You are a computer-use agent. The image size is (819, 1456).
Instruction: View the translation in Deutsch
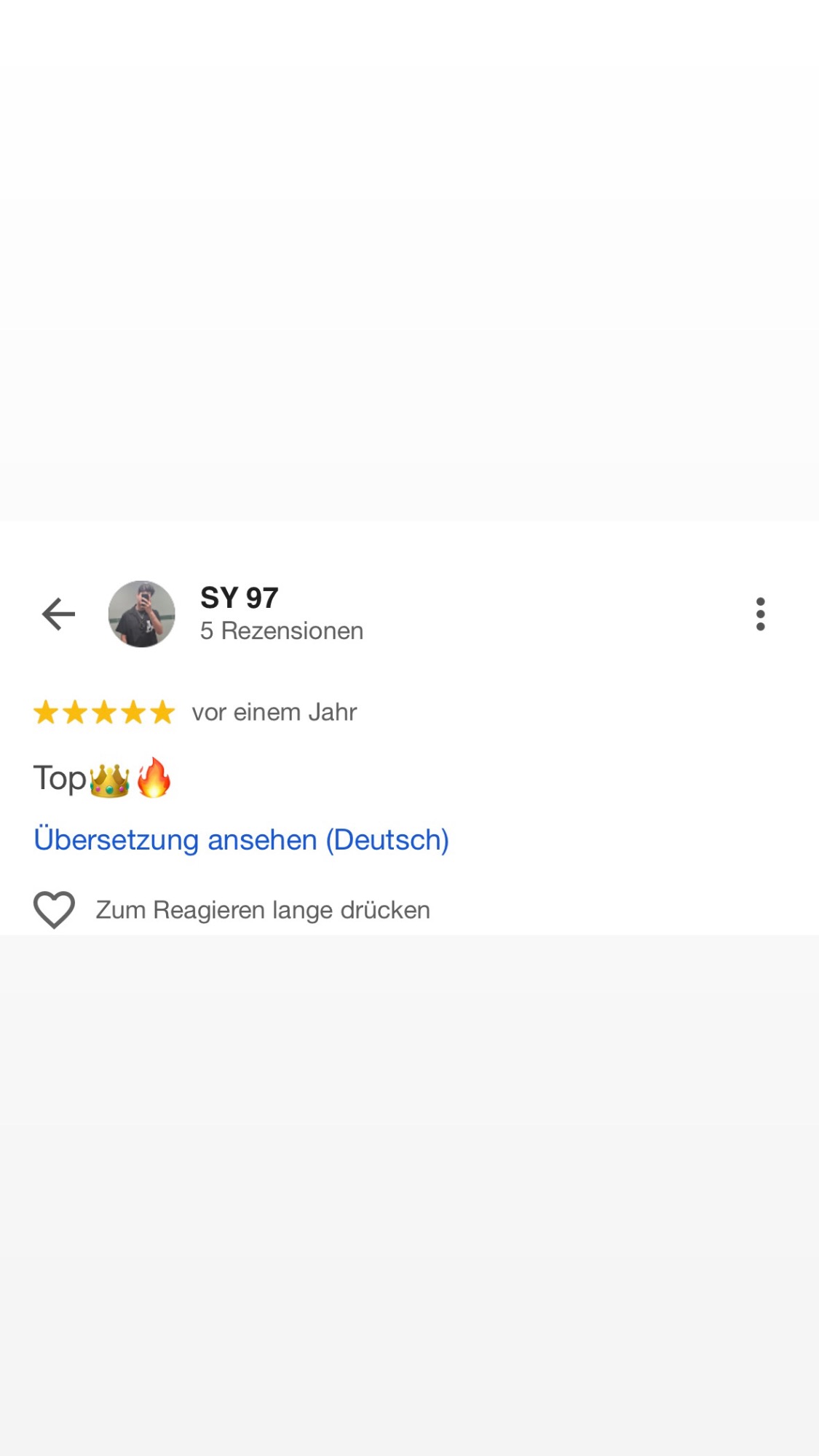point(241,840)
